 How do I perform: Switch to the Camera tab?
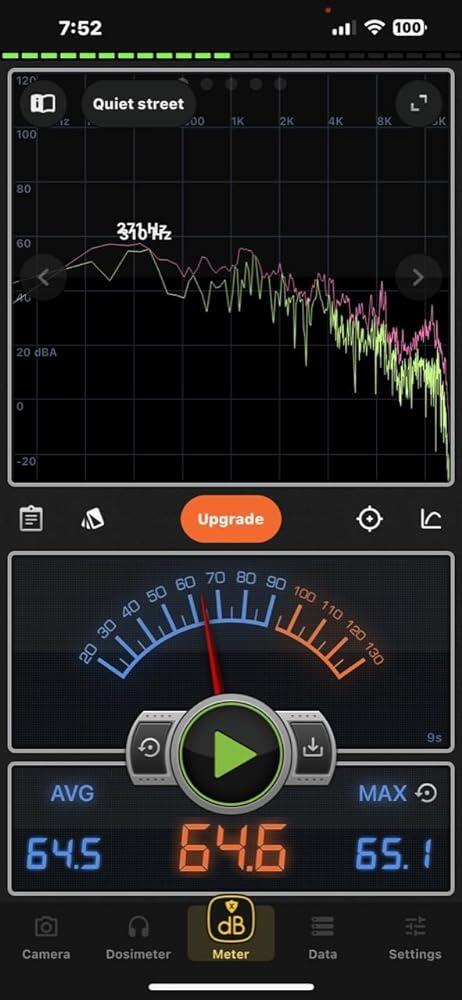pyautogui.click(x=46, y=938)
